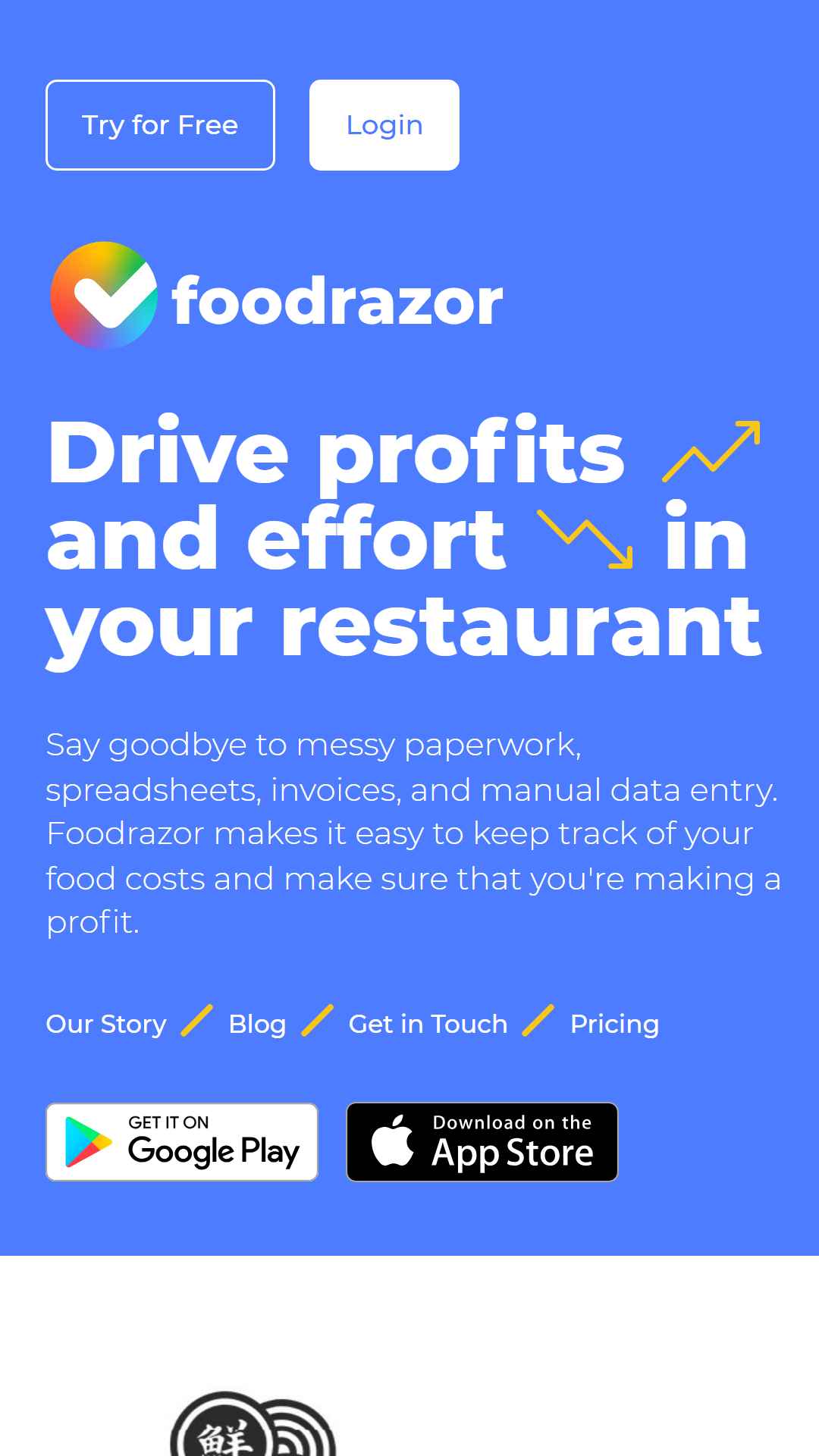Tap the Download on the App Store badge
The image size is (819, 1456).
click(482, 1142)
